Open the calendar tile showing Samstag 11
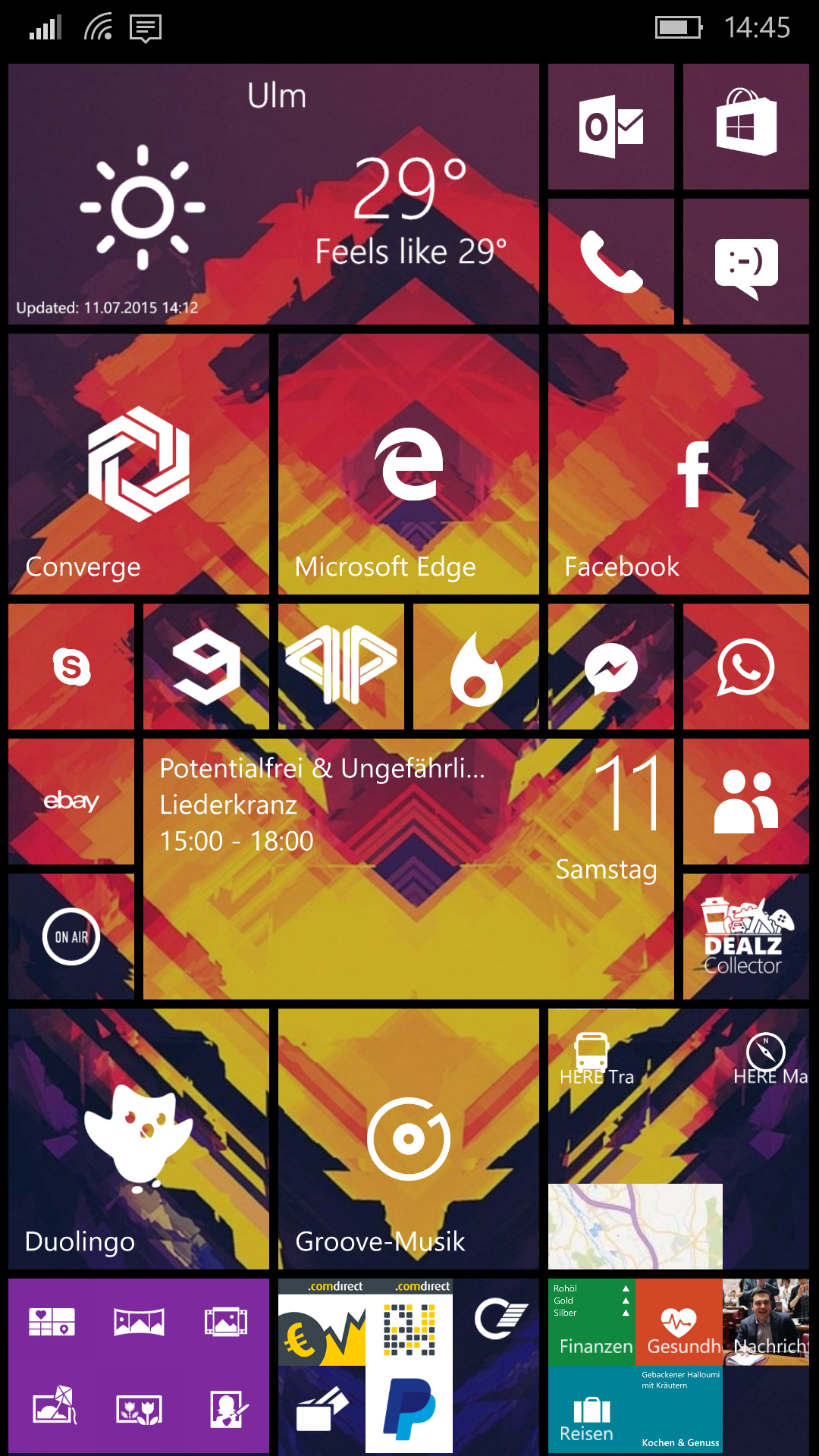The image size is (819, 1456). click(x=409, y=869)
